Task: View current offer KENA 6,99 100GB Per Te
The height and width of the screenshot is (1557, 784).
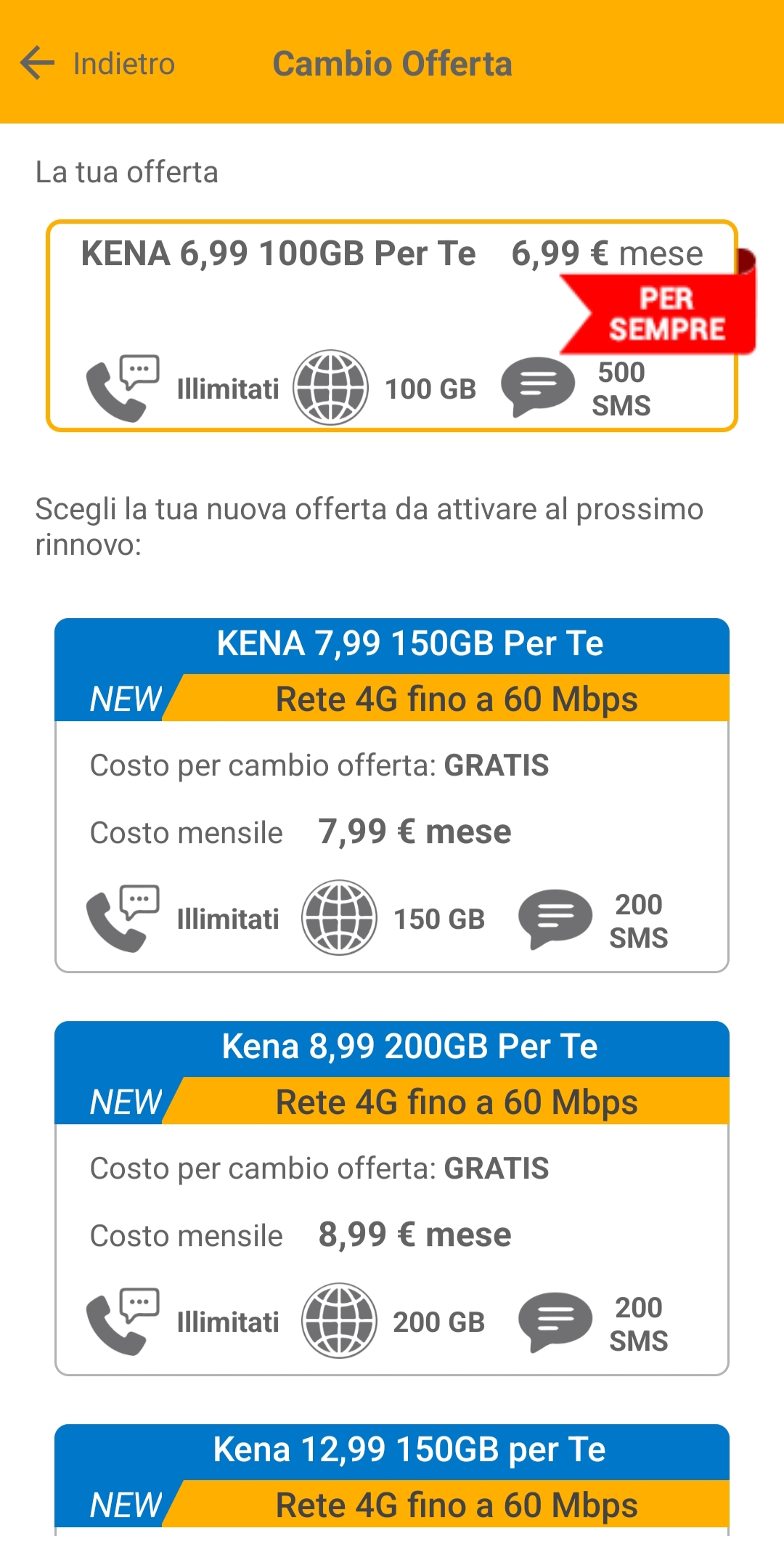Action: [x=392, y=325]
